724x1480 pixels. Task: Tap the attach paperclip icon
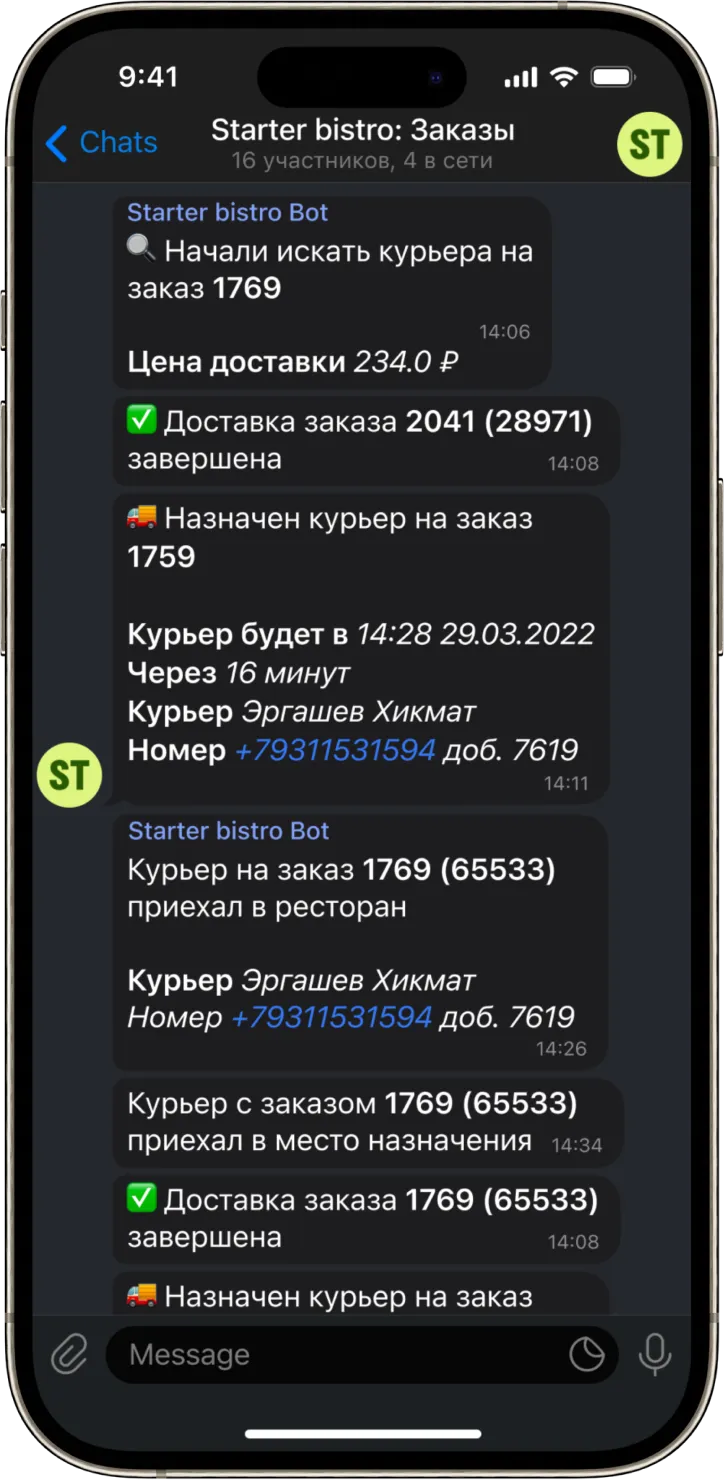[69, 1355]
